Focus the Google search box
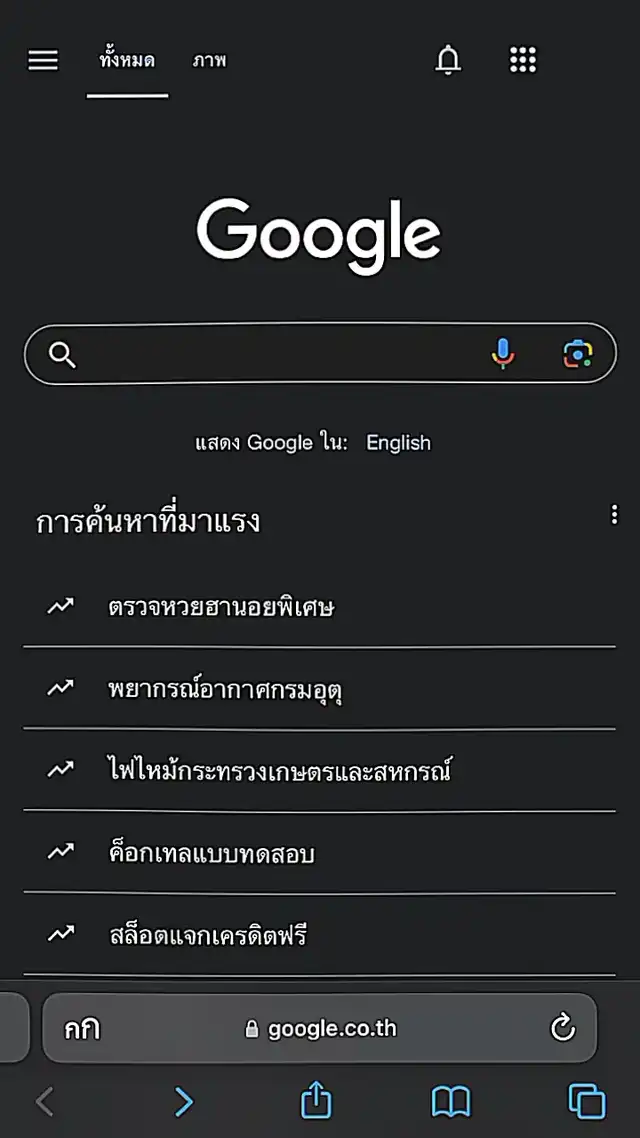The image size is (640, 1138). tap(320, 353)
